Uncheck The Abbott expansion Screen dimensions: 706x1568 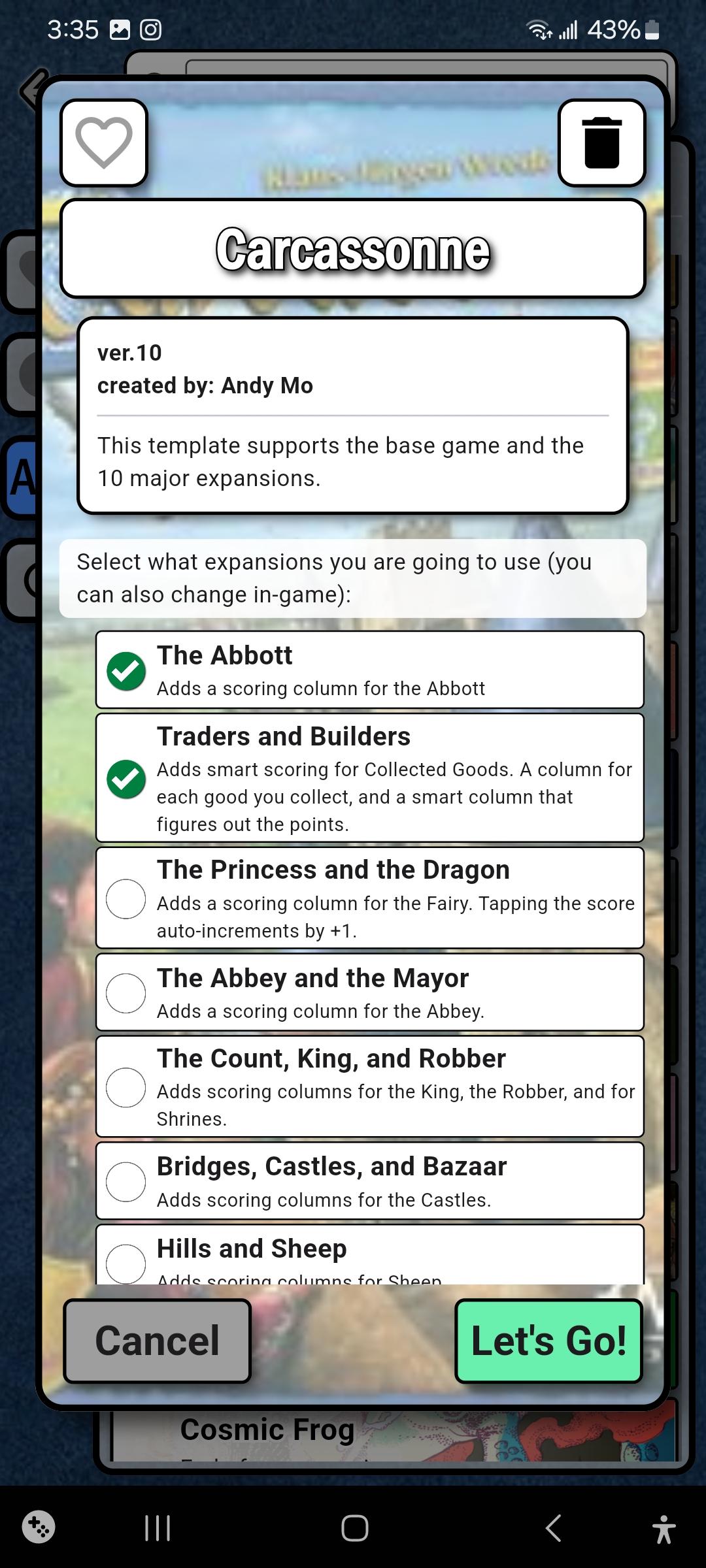click(126, 671)
